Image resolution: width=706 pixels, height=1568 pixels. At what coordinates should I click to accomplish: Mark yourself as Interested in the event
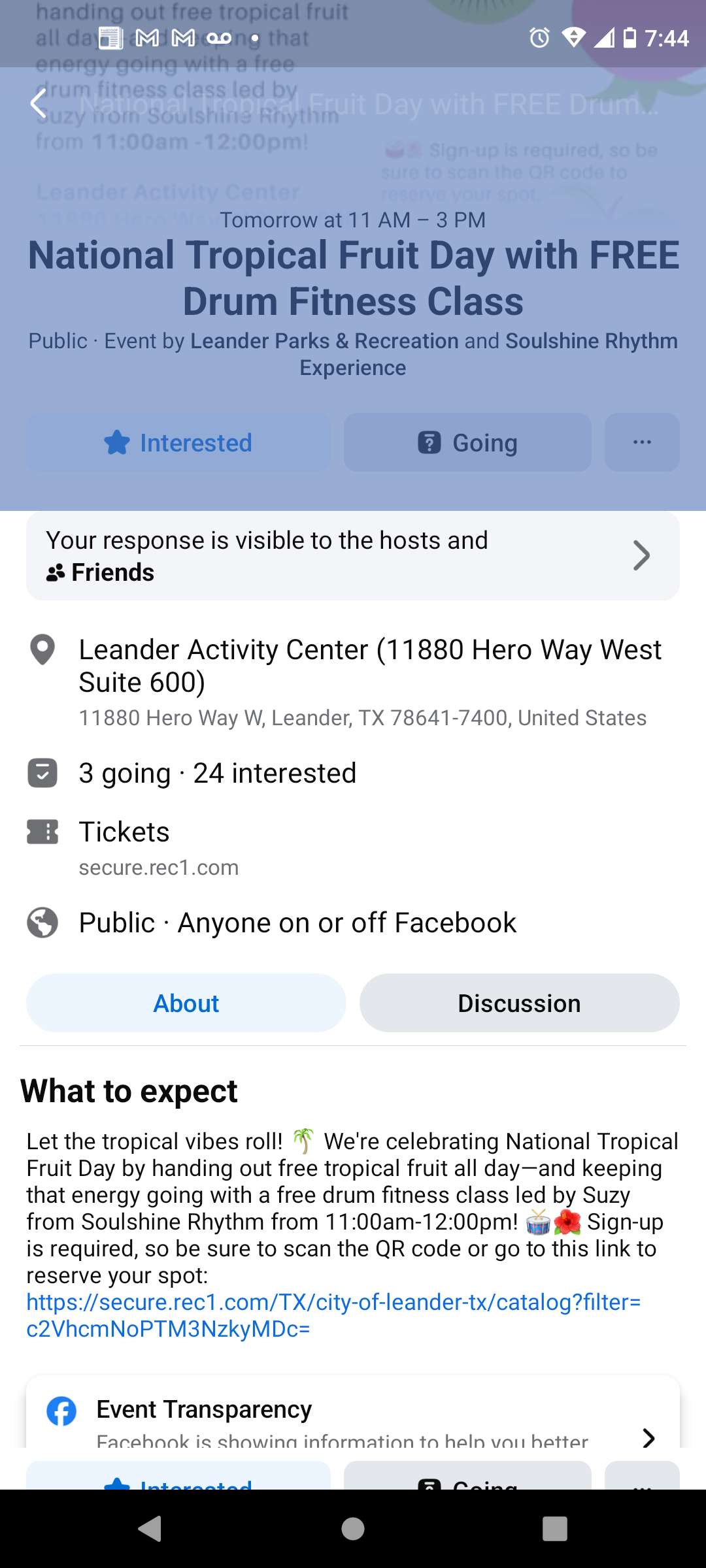click(178, 442)
